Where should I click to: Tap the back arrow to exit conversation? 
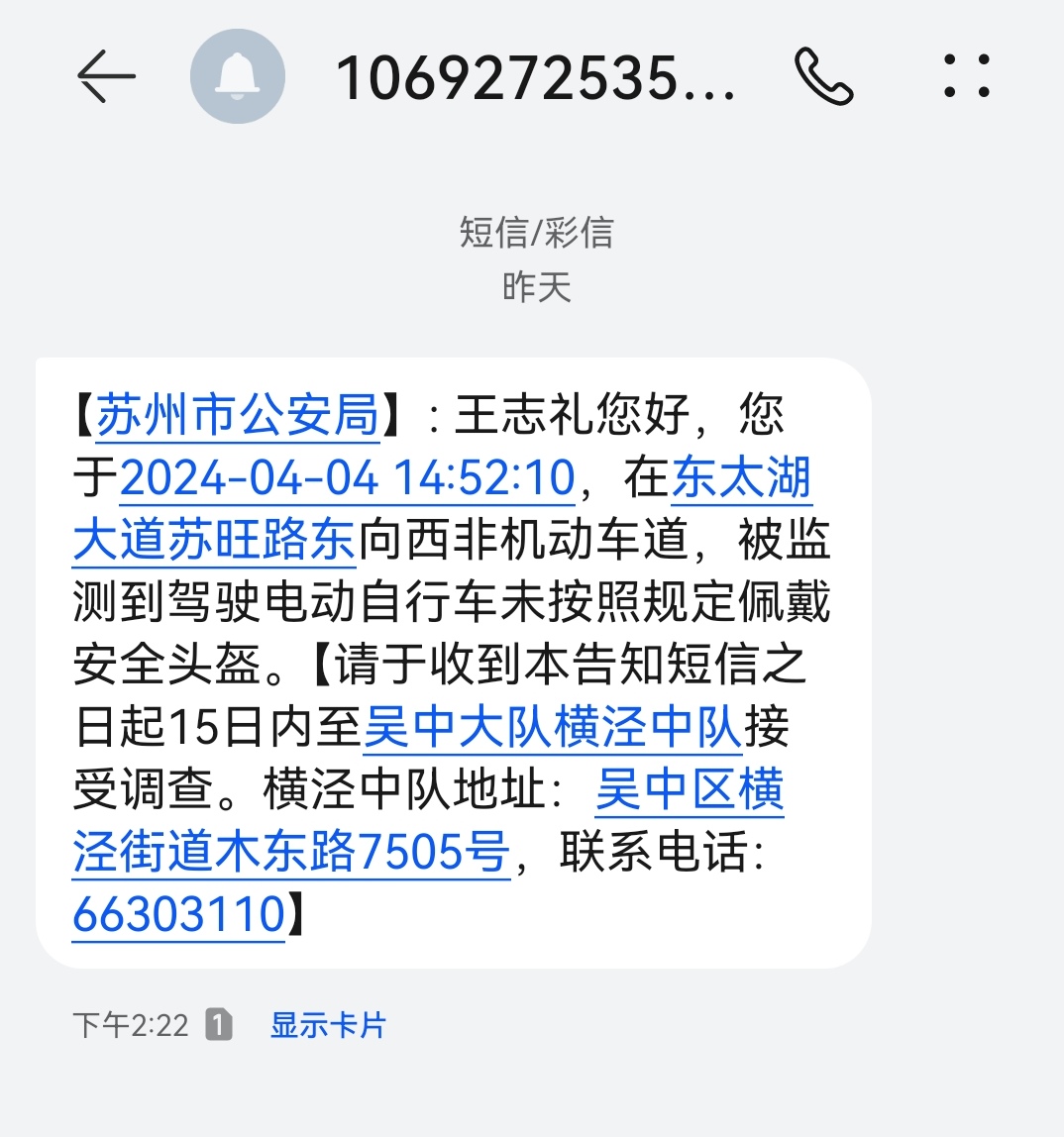coord(109,77)
